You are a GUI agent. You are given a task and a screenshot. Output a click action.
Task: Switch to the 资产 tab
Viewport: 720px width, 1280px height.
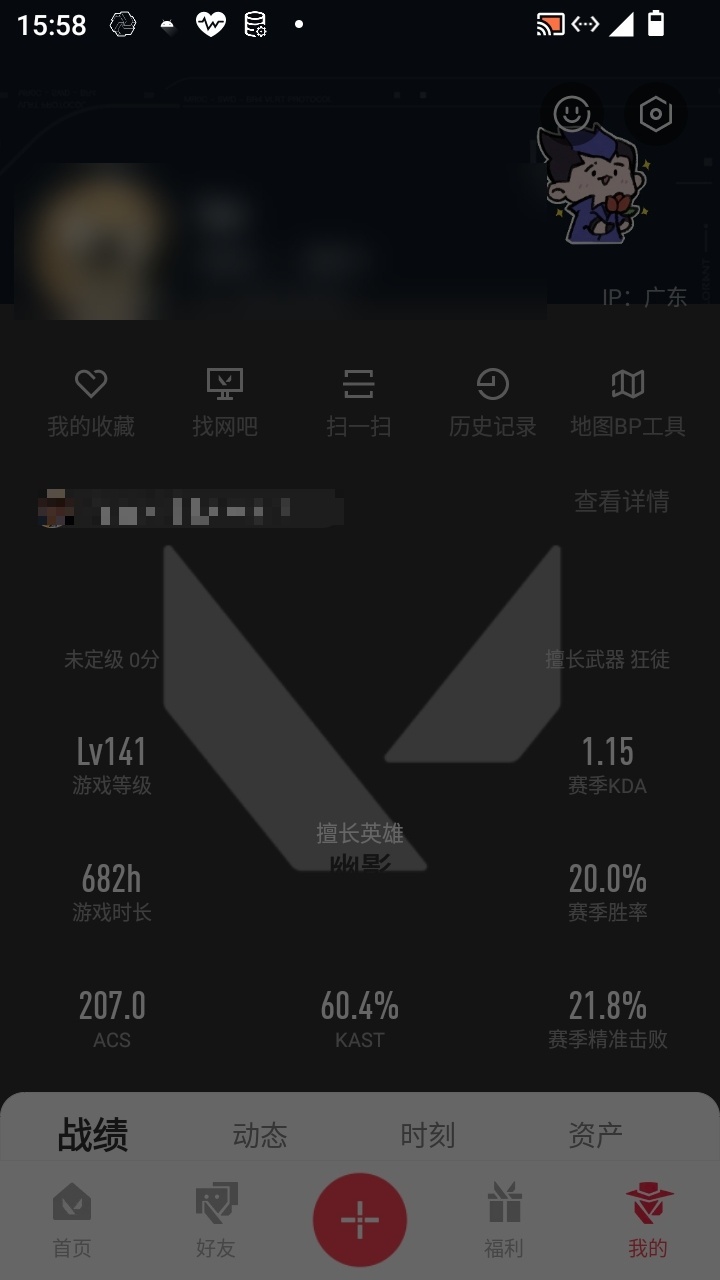[x=595, y=1135]
